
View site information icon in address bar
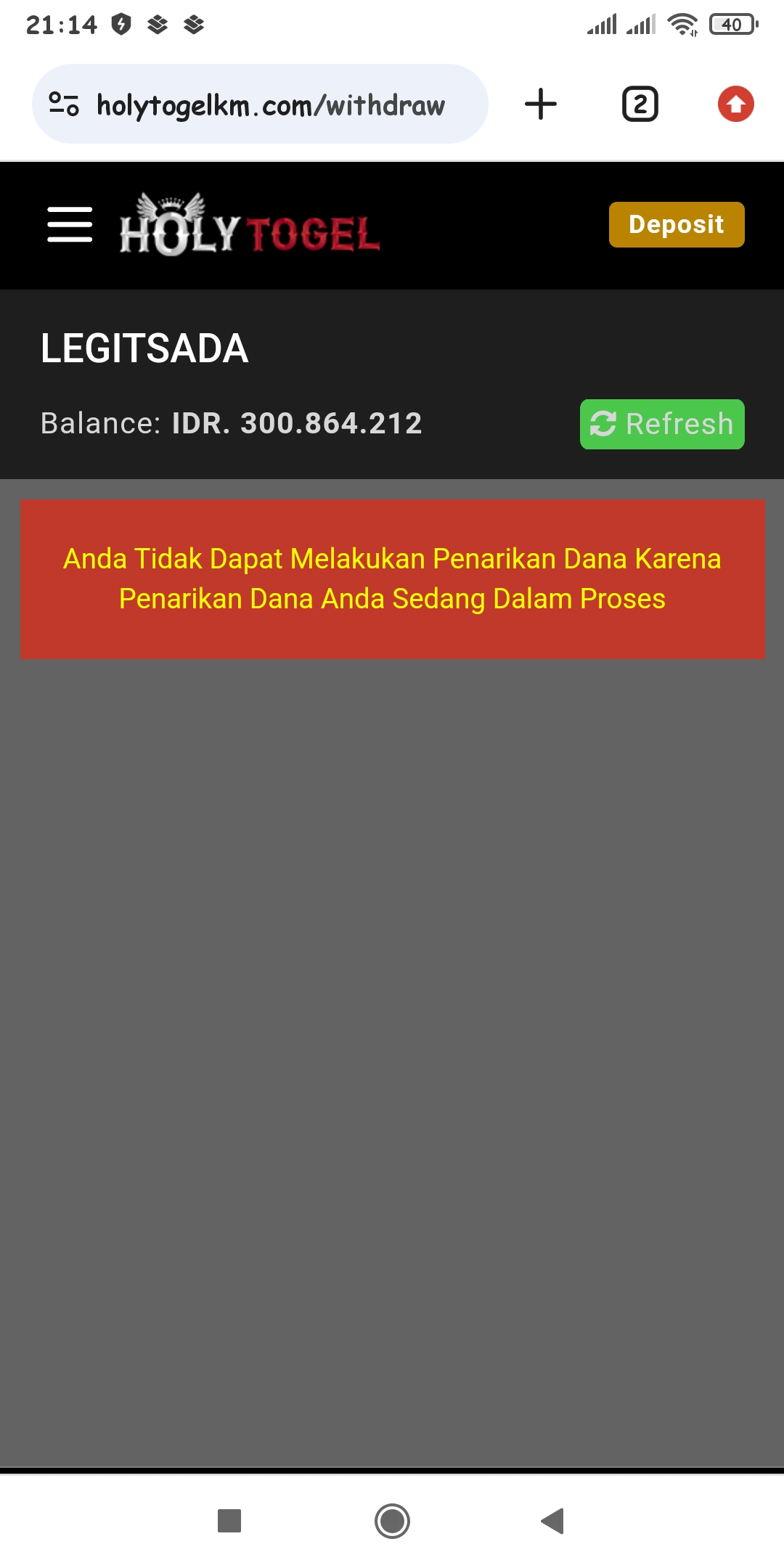click(64, 105)
